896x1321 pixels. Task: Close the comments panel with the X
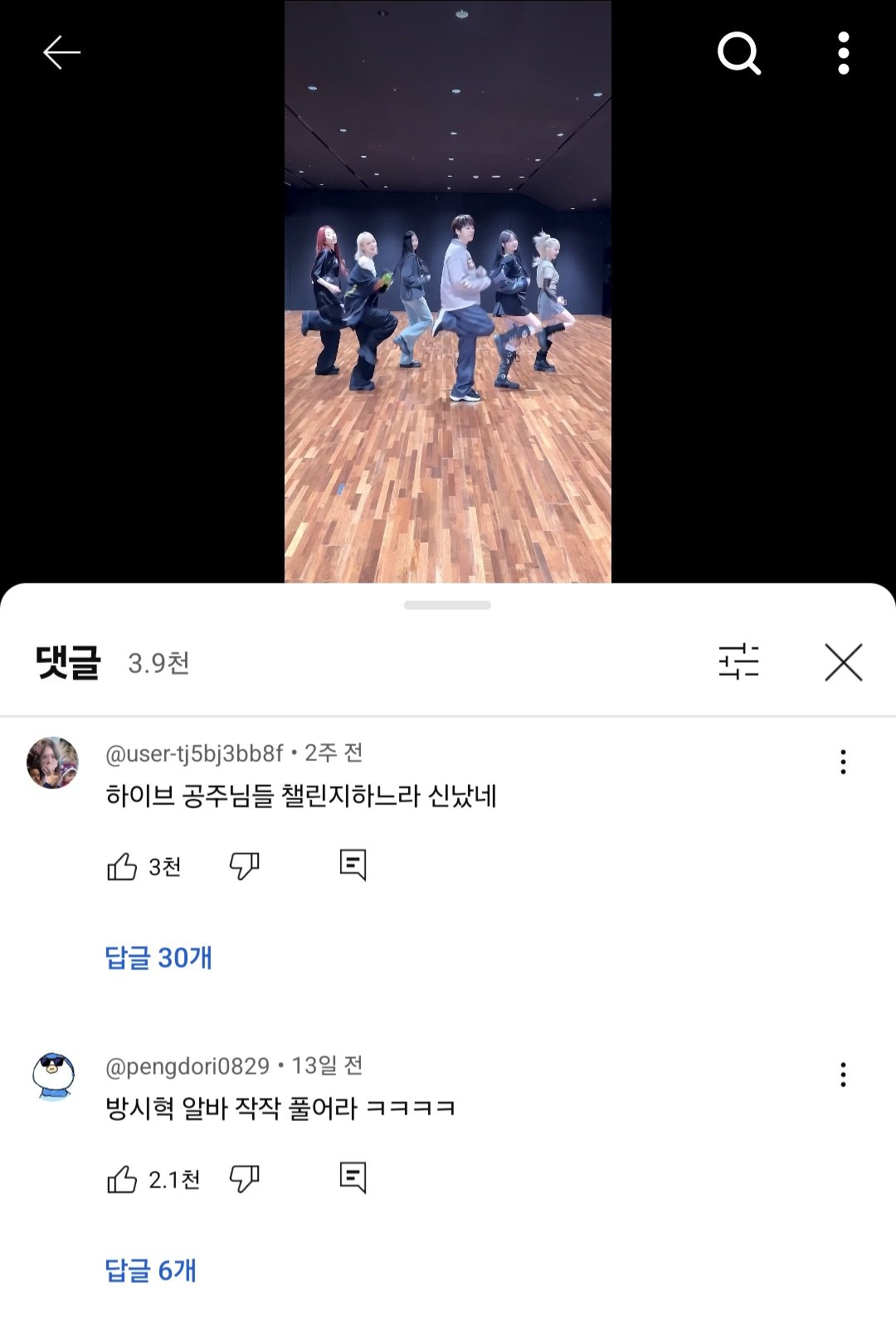tap(845, 661)
